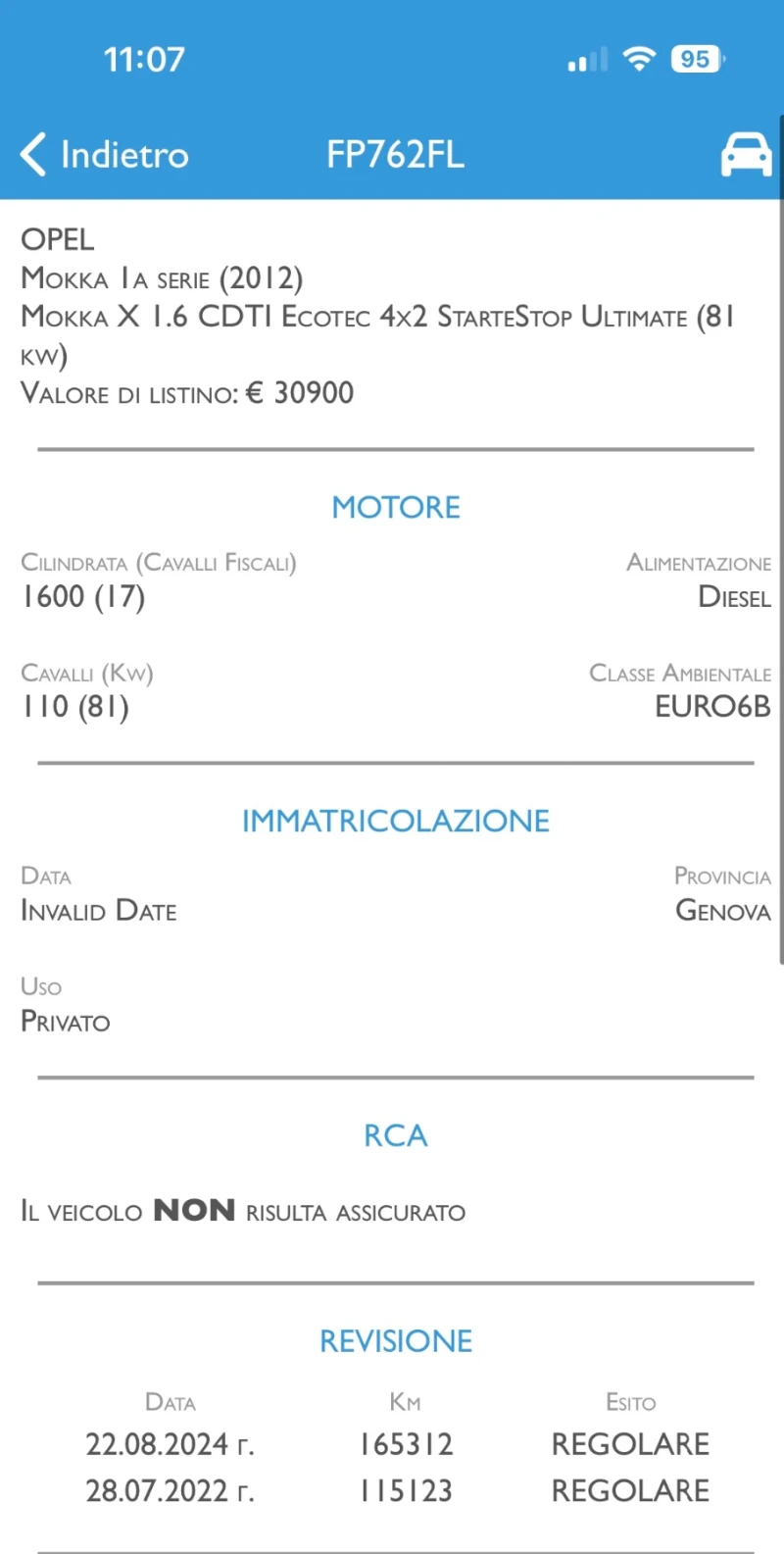Expand the revision entry dated 28.07.2022

point(169,1490)
